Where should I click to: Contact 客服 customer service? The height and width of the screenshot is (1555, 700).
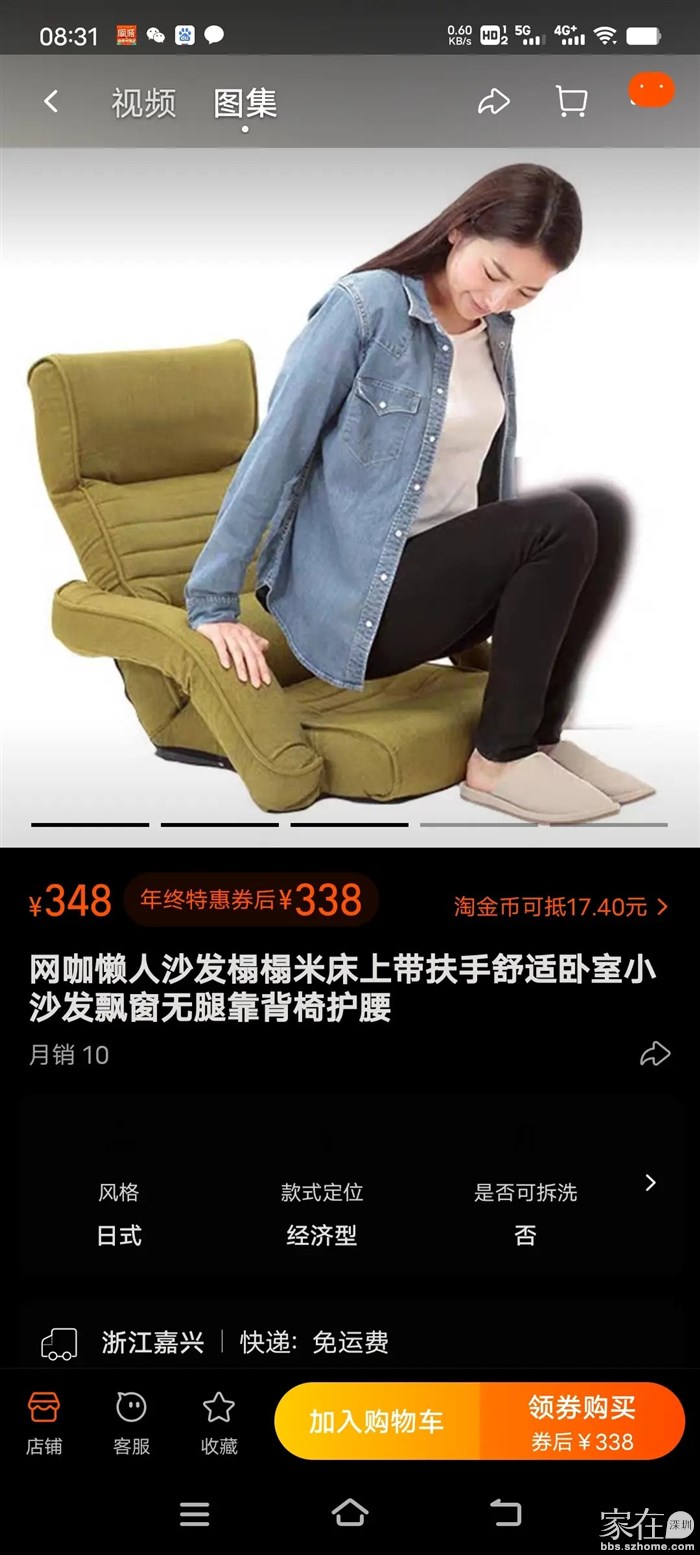click(131, 1422)
